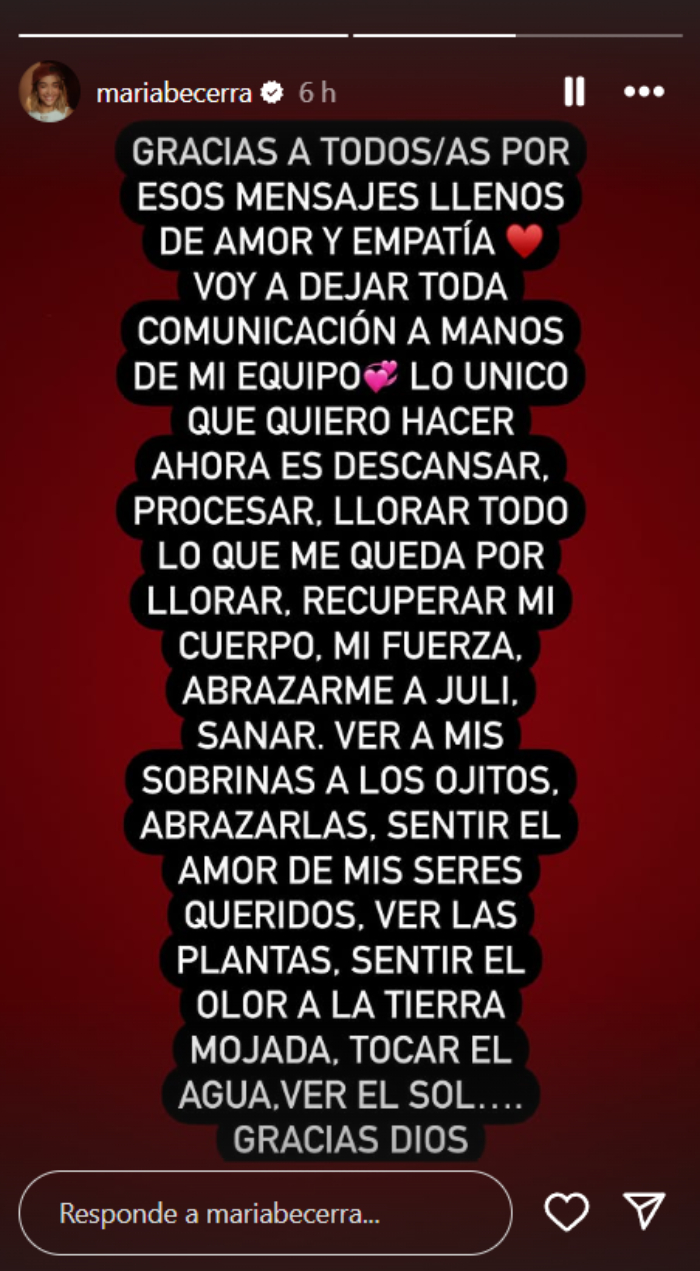Share the story via paper plane icon

pos(644,1212)
